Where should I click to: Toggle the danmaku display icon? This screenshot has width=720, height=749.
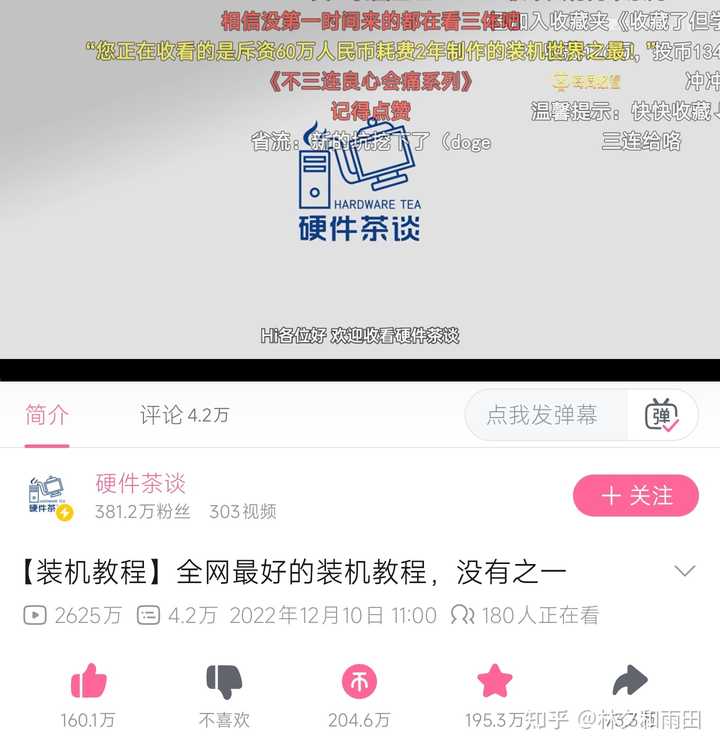point(662,415)
